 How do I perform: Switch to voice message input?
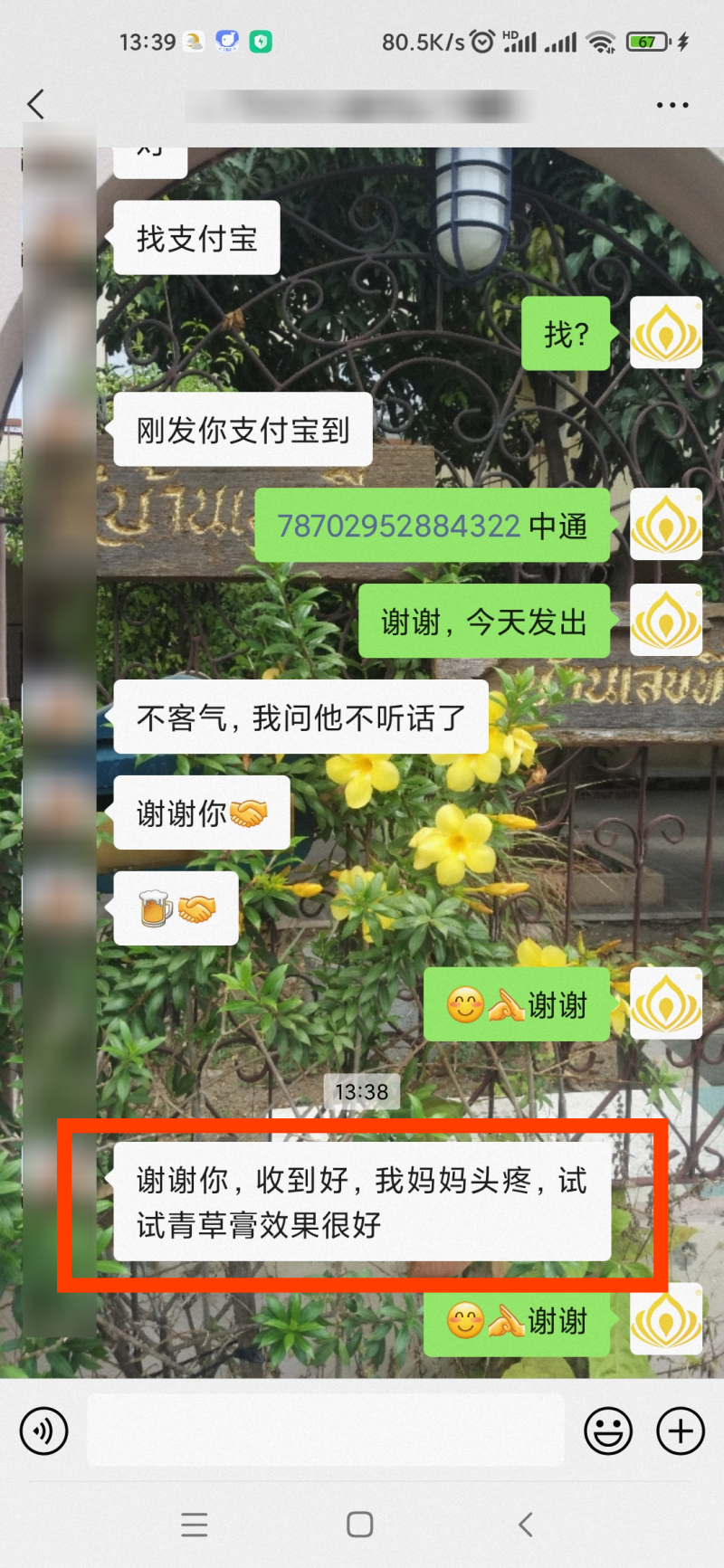(43, 1431)
